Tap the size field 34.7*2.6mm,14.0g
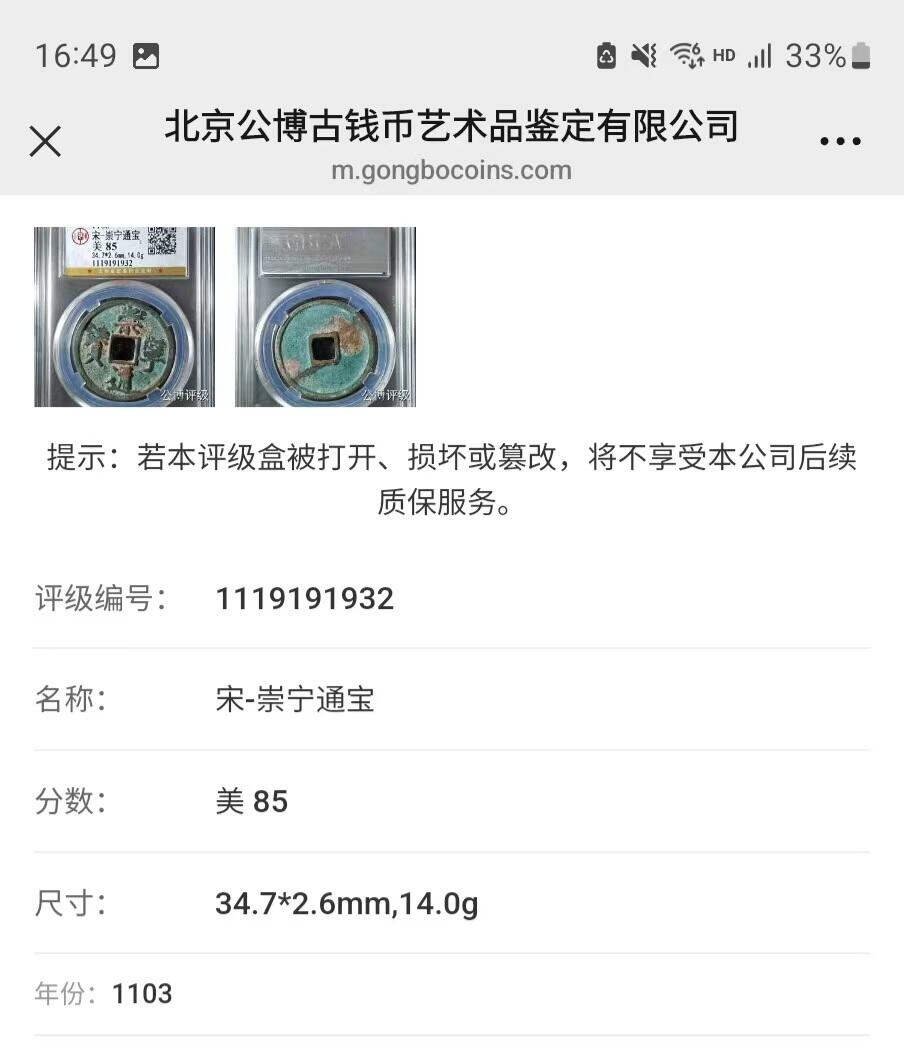The image size is (904, 1048). pyautogui.click(x=347, y=902)
